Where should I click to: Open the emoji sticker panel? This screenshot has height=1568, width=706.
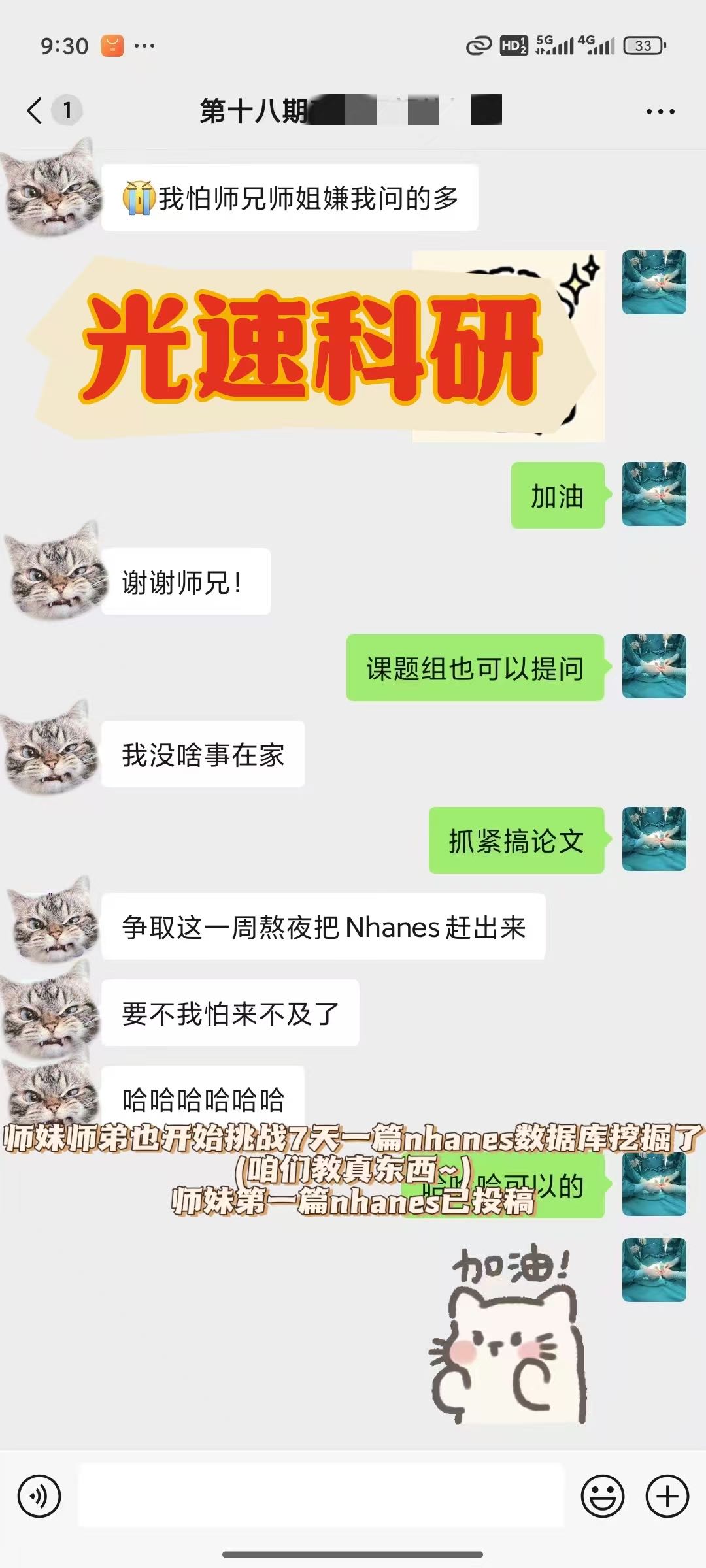[x=602, y=1495]
